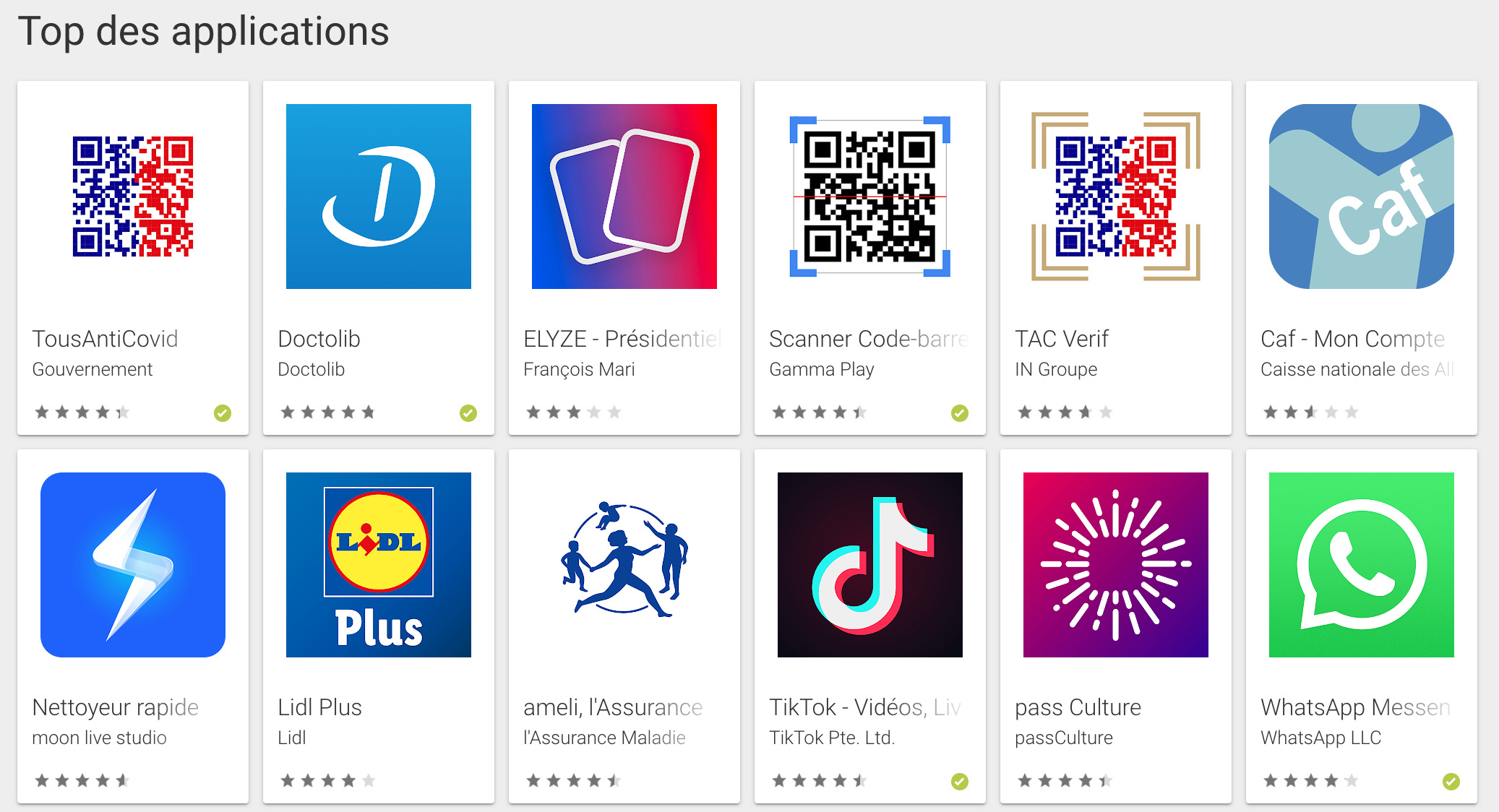Open the ameli, l'Assurance Maladie app
The image size is (1499, 812).
(x=624, y=565)
